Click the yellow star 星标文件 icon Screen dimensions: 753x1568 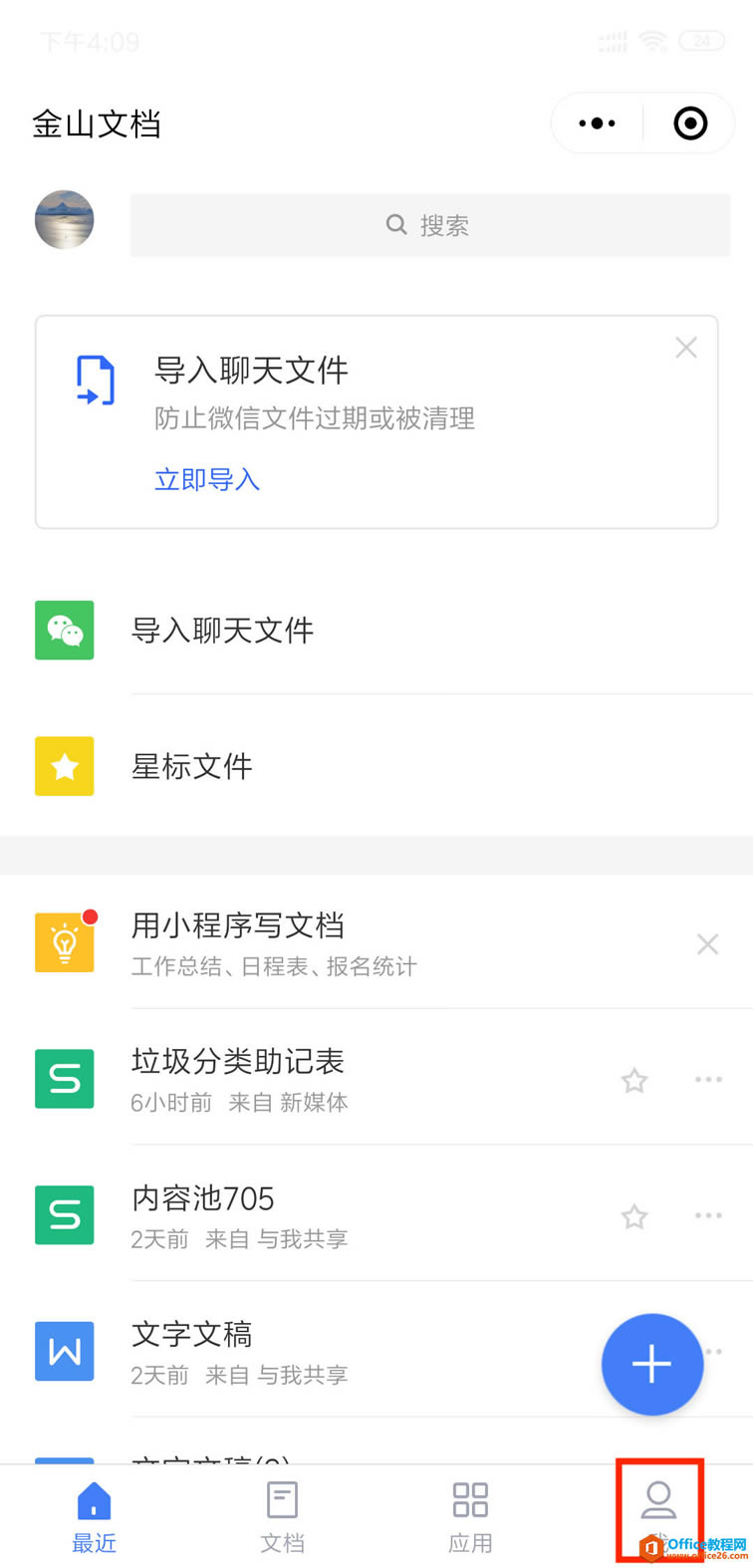[x=64, y=766]
